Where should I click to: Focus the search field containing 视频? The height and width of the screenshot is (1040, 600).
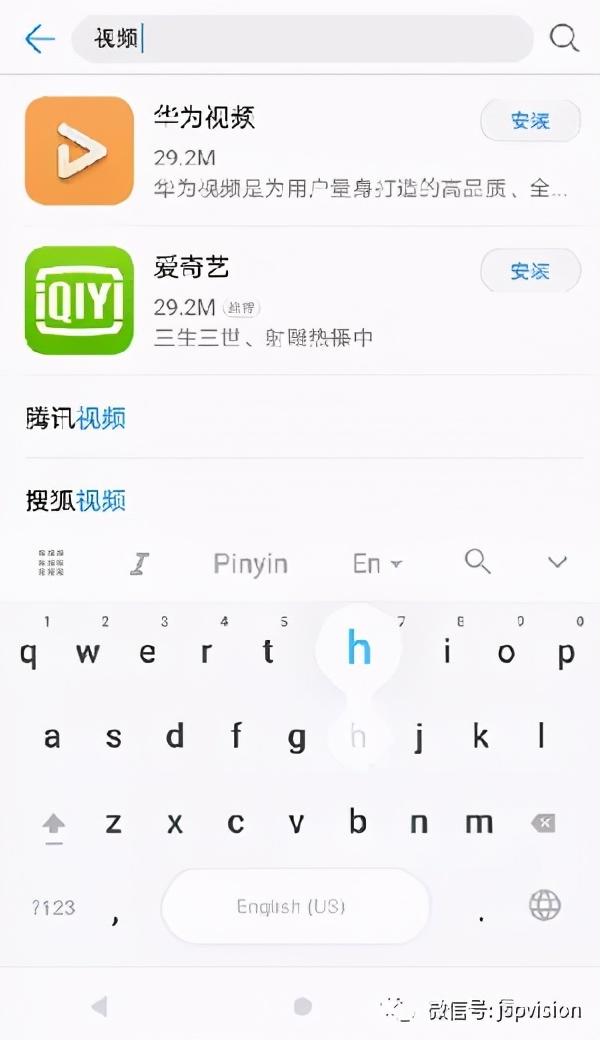coord(302,38)
